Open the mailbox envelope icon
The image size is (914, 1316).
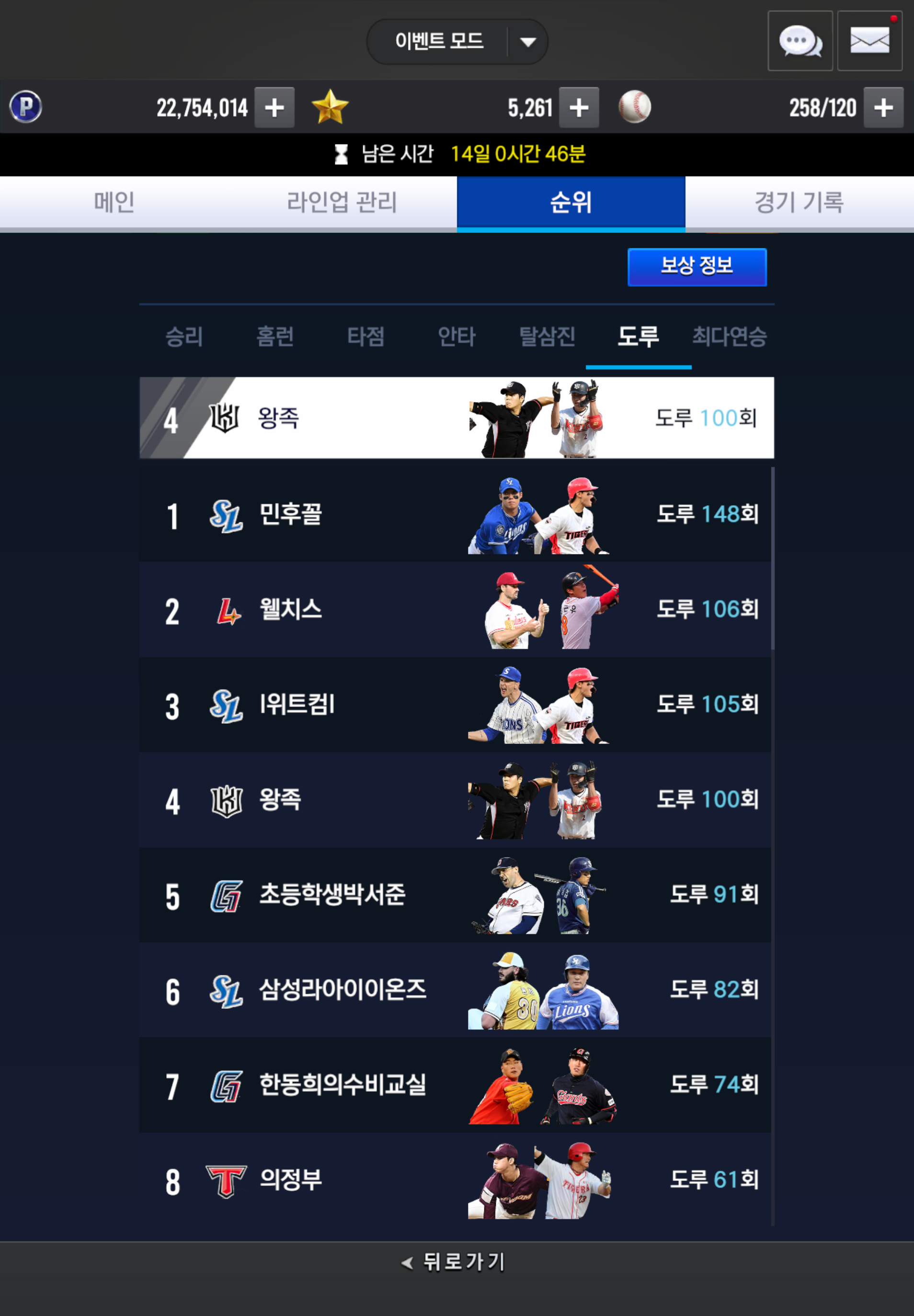click(869, 41)
